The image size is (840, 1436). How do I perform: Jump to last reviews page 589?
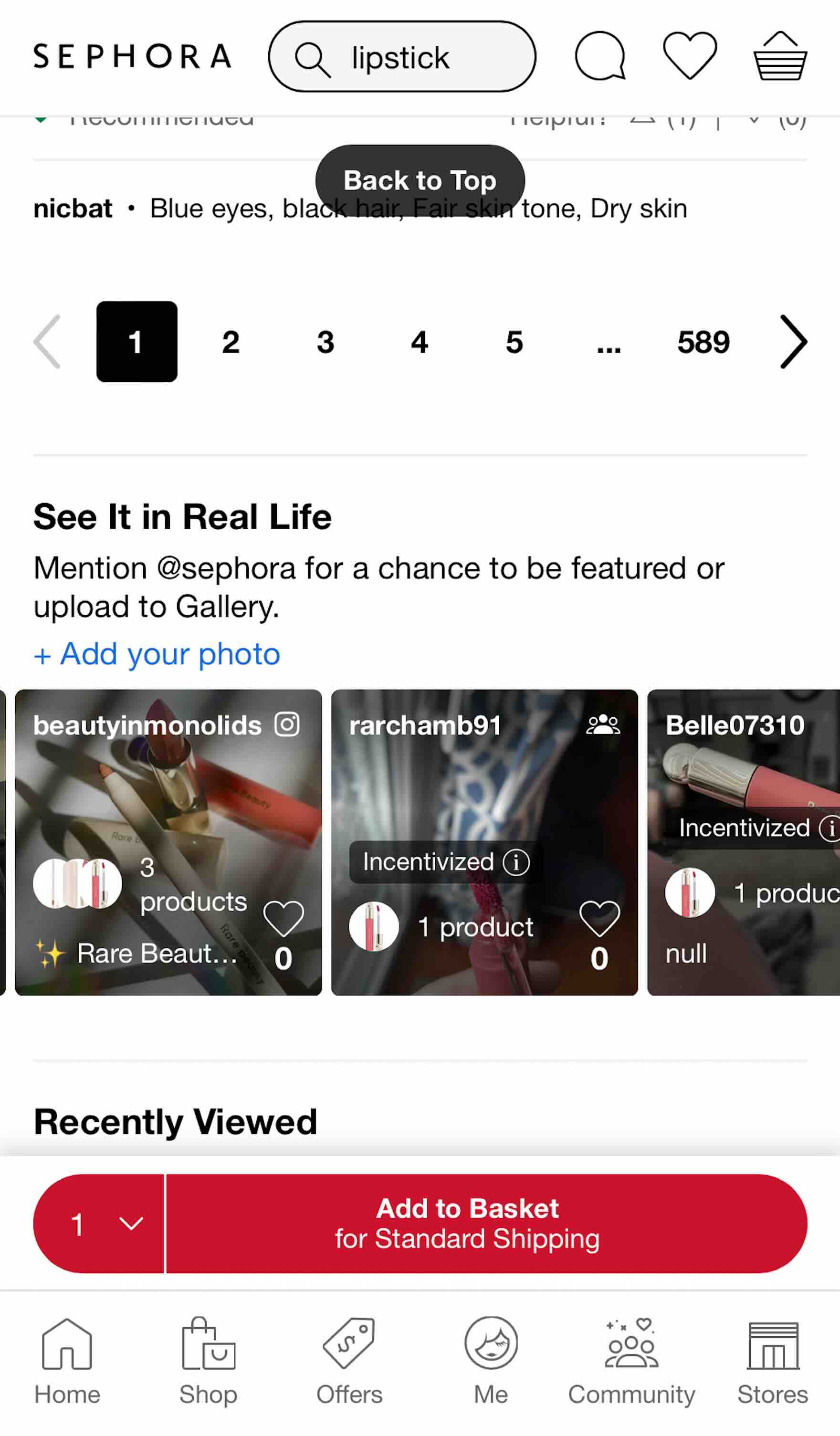[703, 342]
